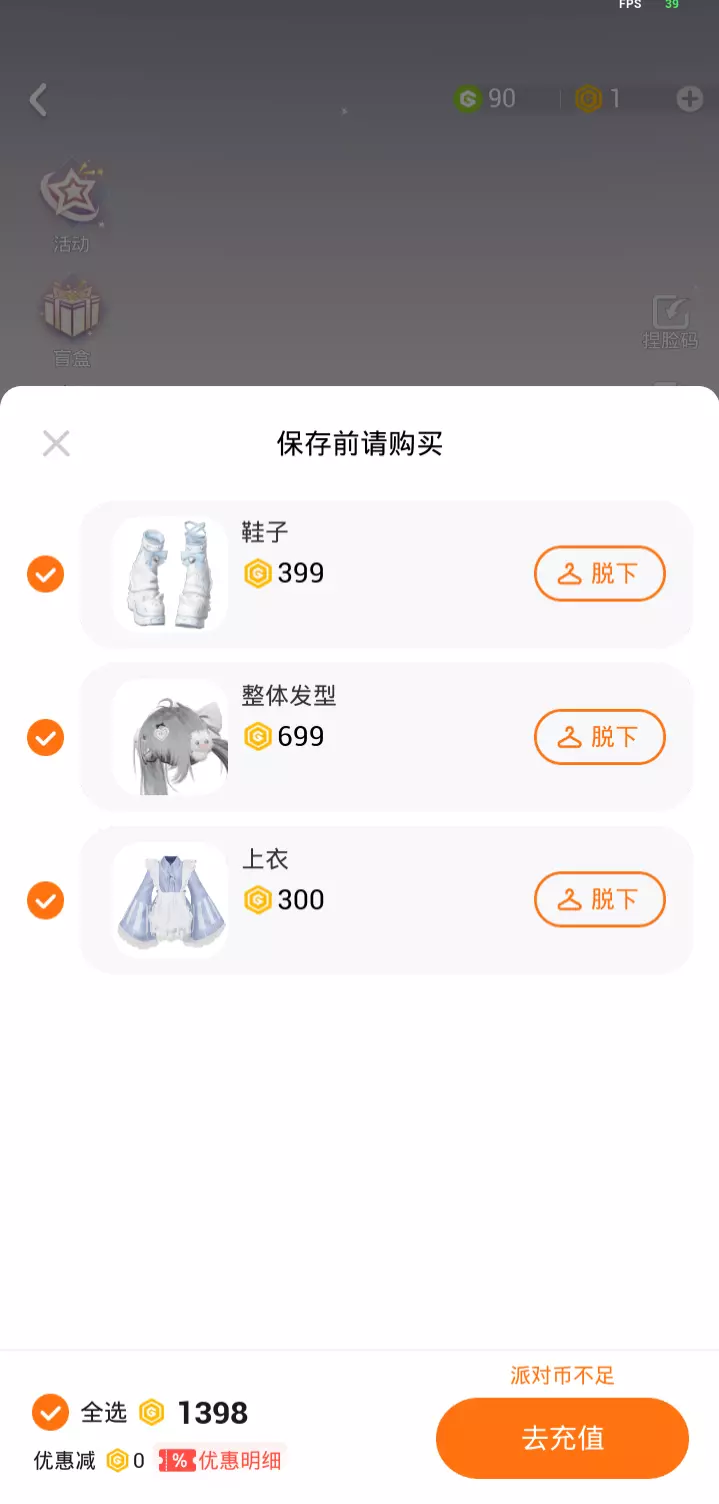Screen dimensions: 719x1504
Task: Remove the 整体发型 hairstyle with 脱下
Action: tap(599, 737)
